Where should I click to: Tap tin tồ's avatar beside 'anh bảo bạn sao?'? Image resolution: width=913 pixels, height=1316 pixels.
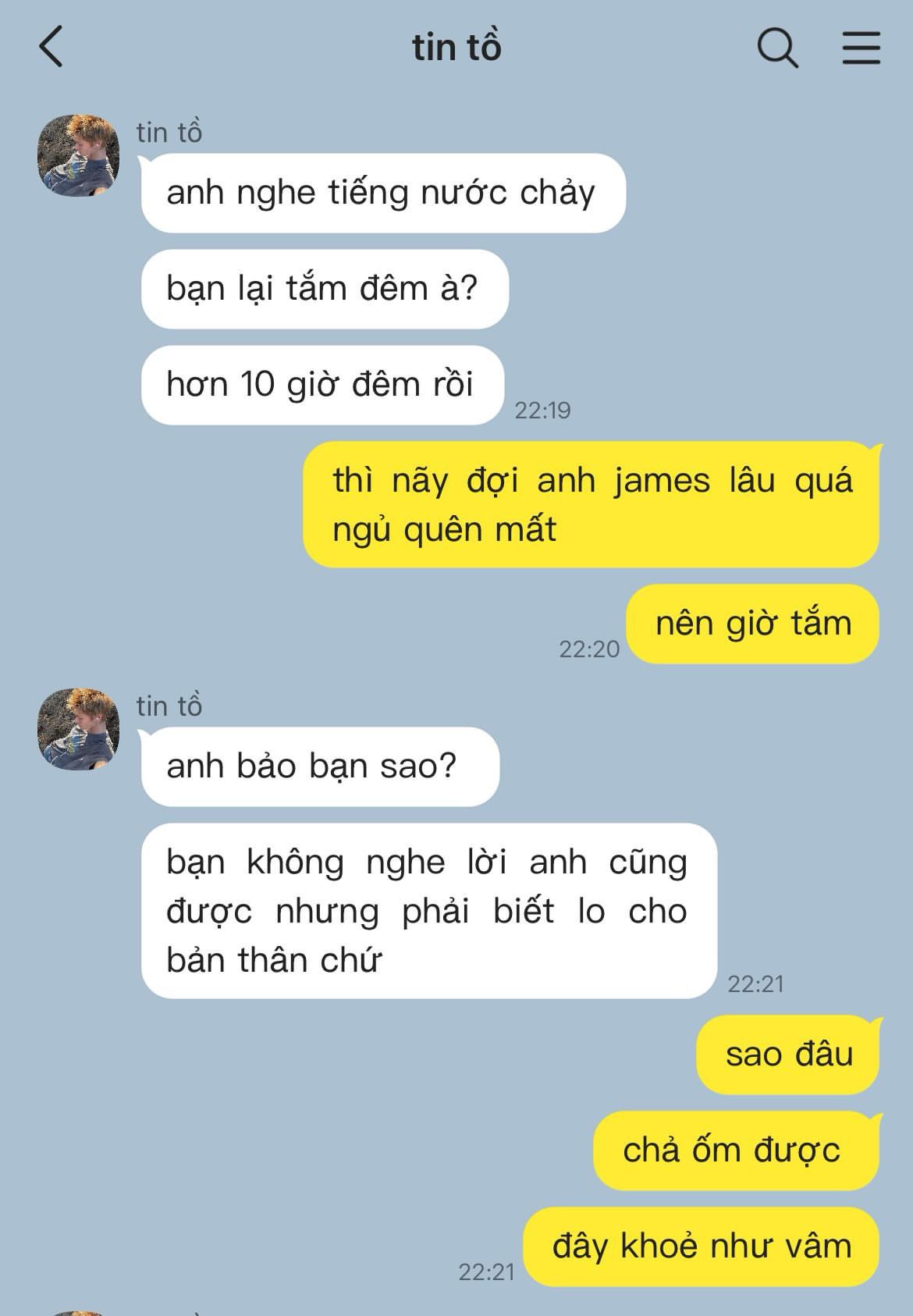[x=78, y=729]
